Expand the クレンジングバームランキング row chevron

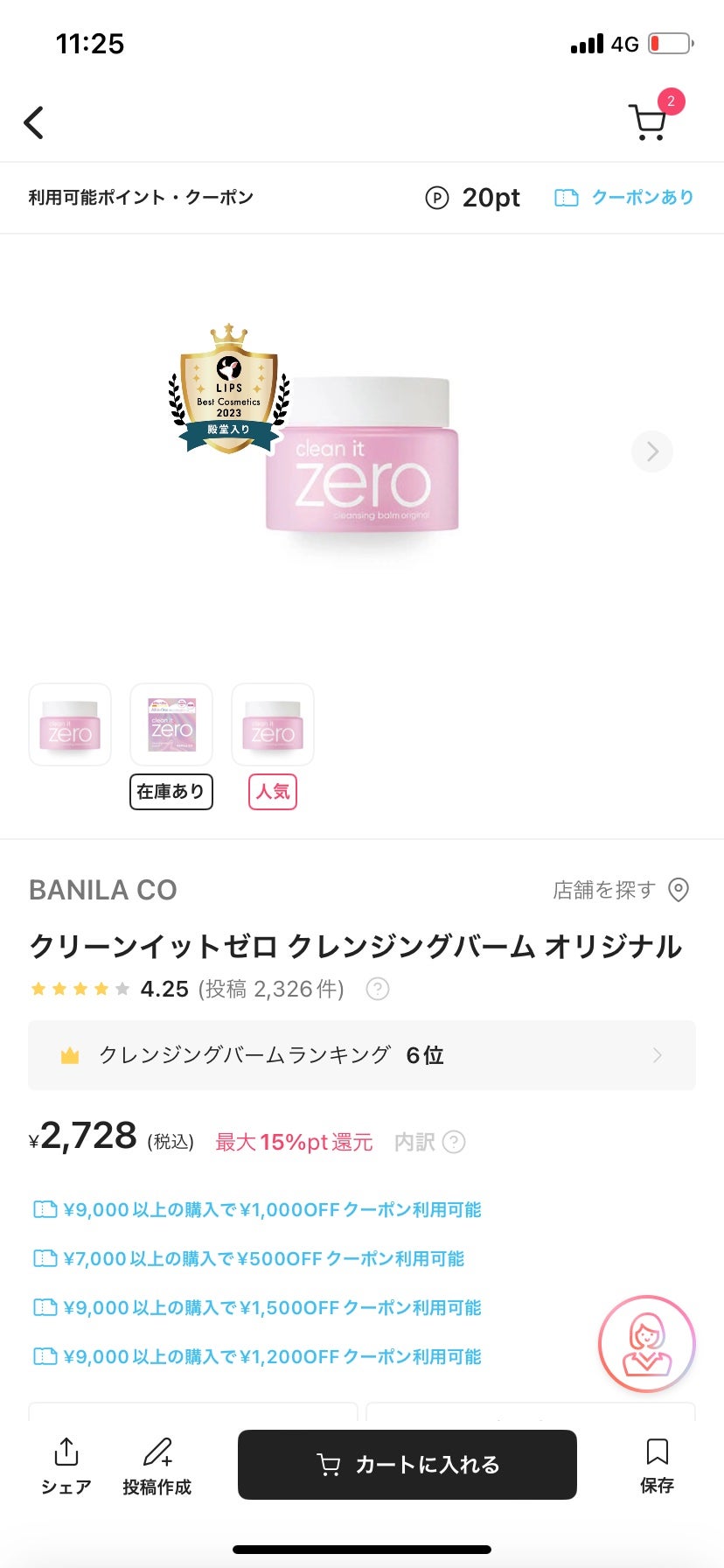tap(658, 1056)
